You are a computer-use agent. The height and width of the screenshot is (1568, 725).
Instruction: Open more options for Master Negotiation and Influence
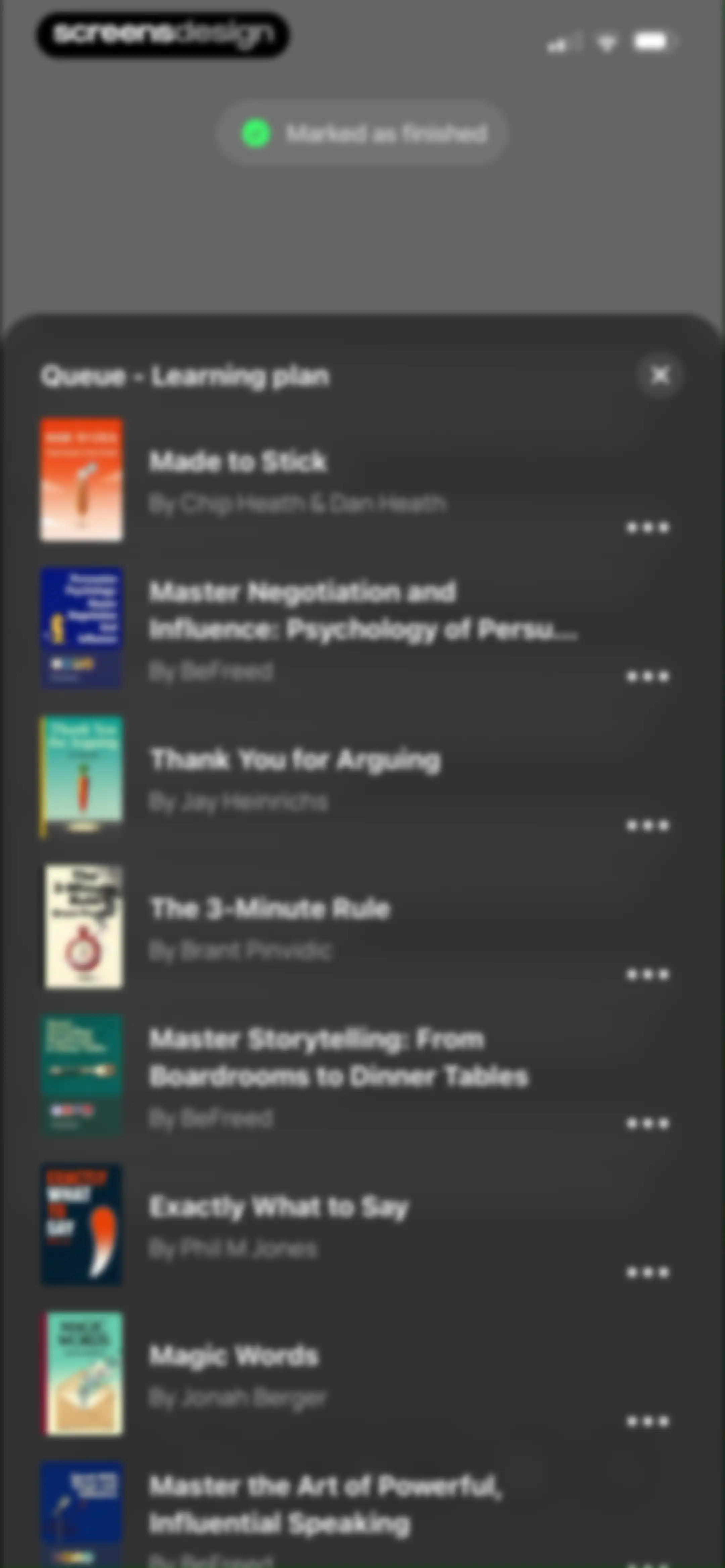pos(648,676)
